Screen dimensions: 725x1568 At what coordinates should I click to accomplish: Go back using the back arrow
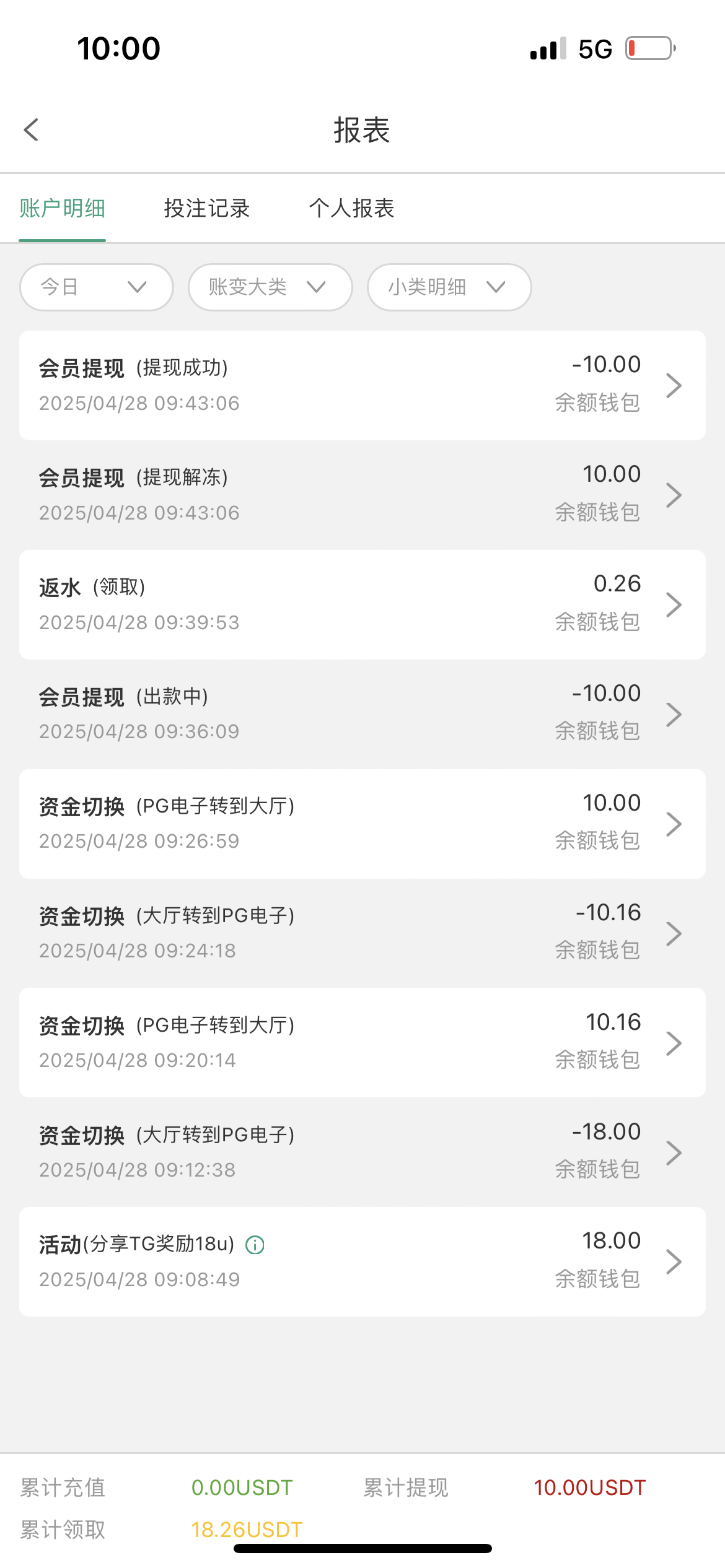pyautogui.click(x=32, y=130)
